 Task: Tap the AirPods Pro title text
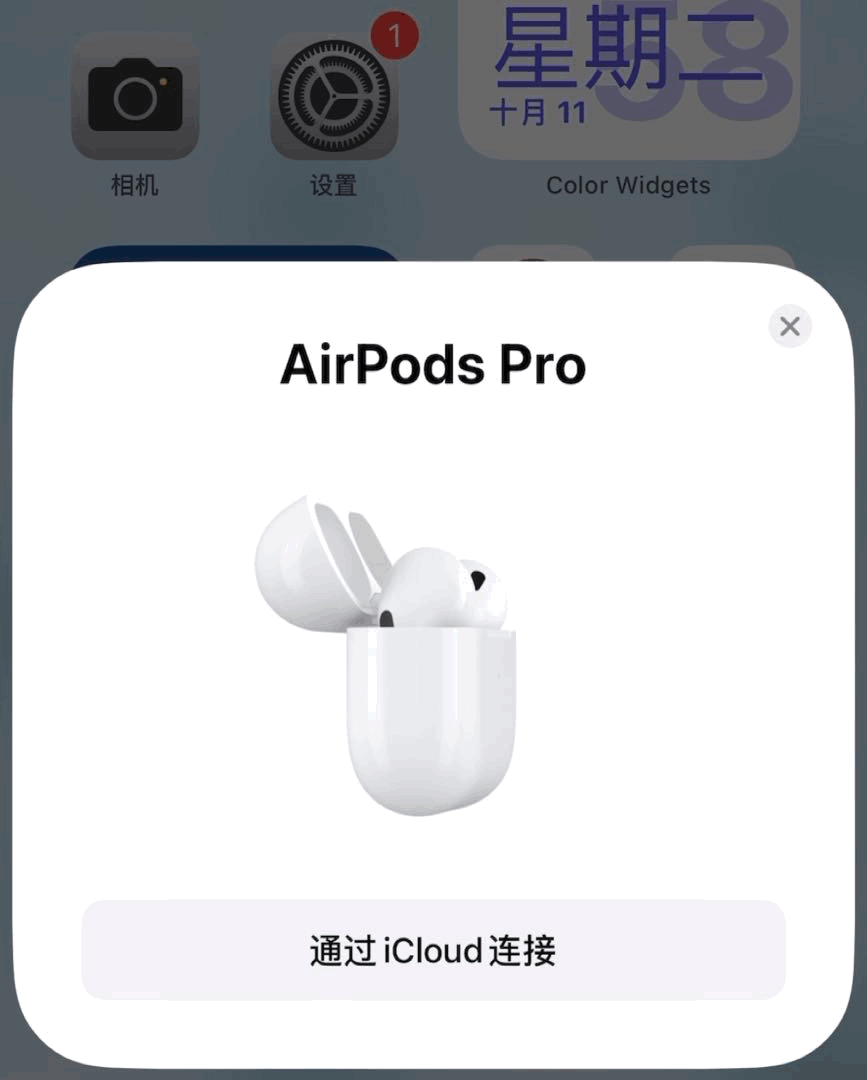pos(433,364)
